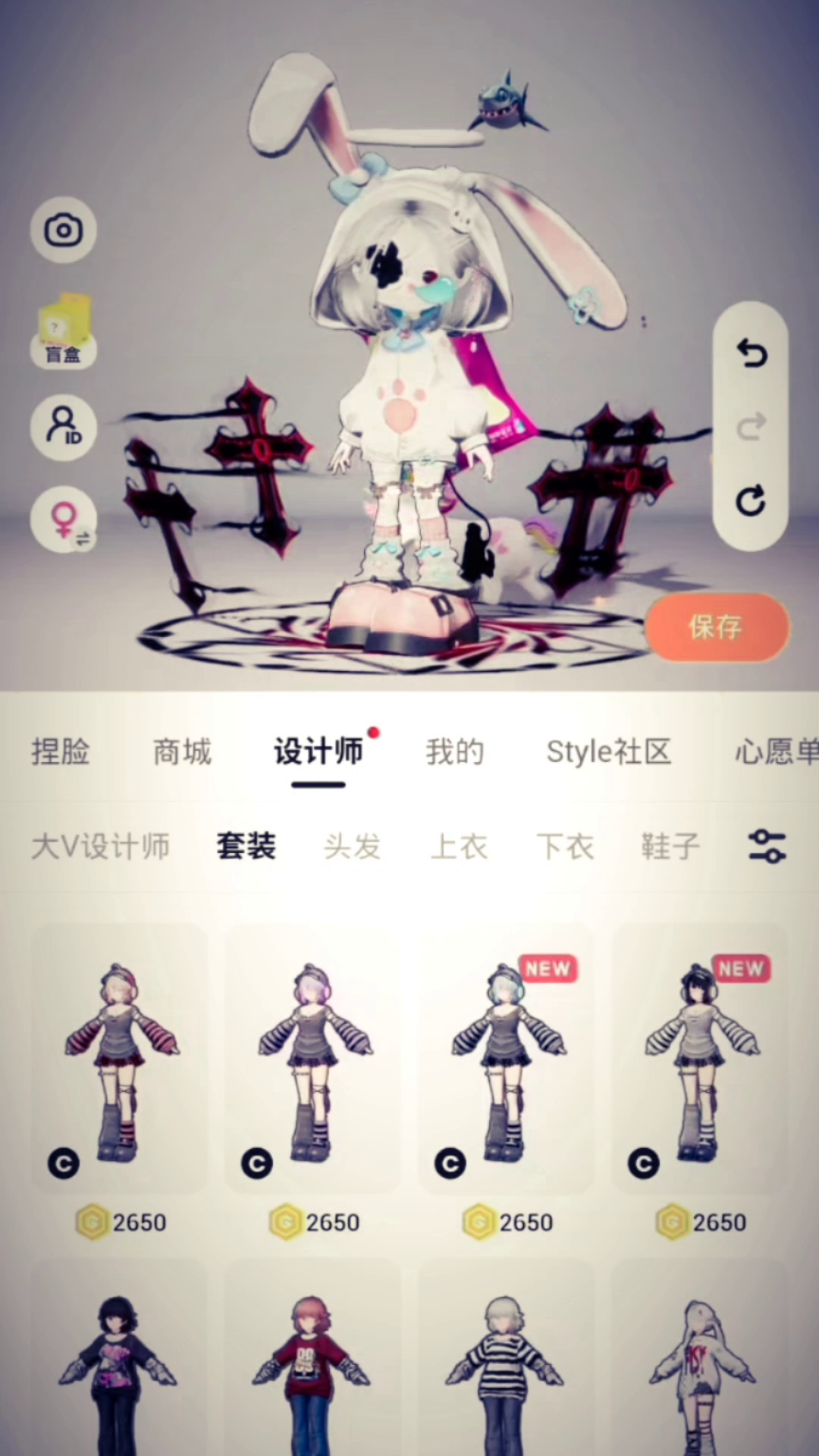Viewport: 819px width, 1456px height.
Task: Open the camera snapshot icon
Action: pos(63,230)
